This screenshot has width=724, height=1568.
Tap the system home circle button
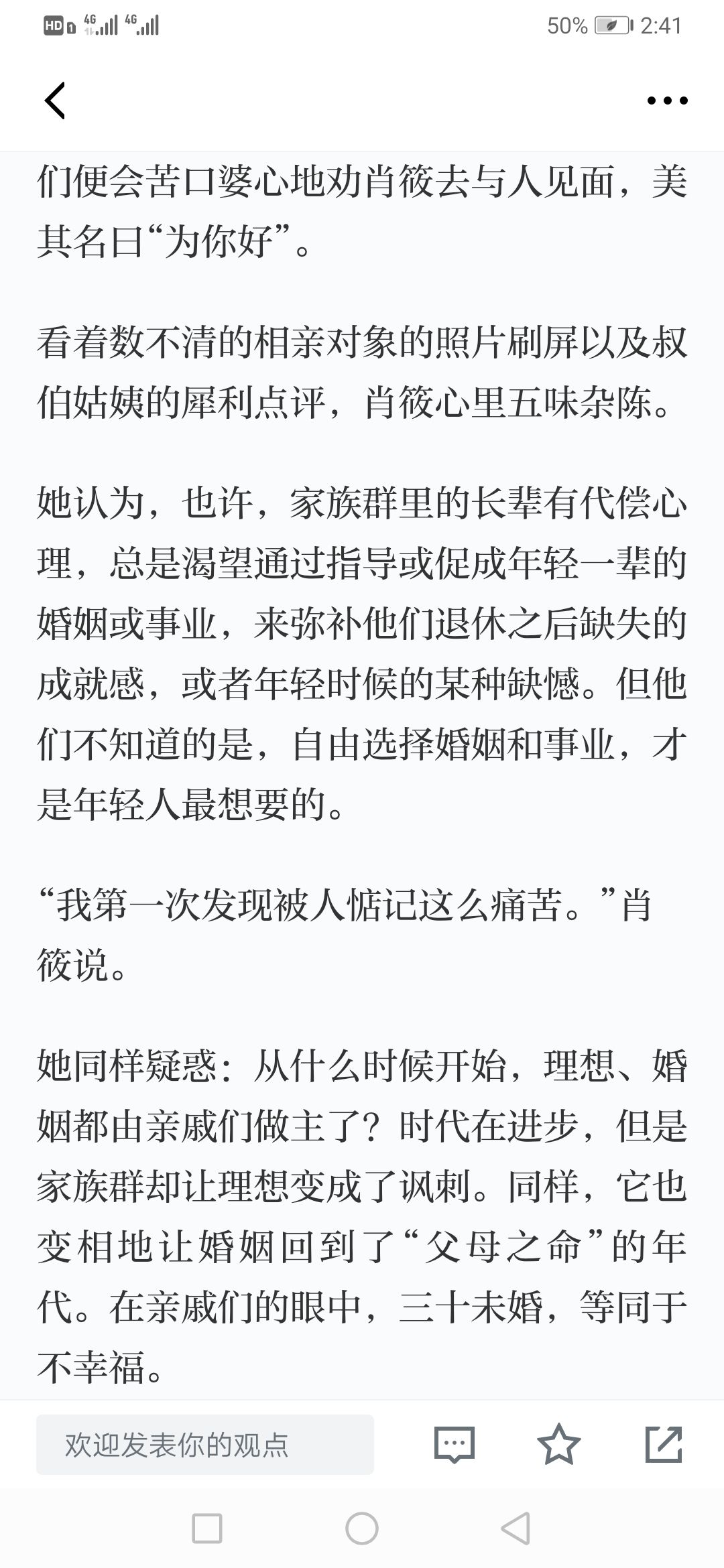click(362, 1528)
